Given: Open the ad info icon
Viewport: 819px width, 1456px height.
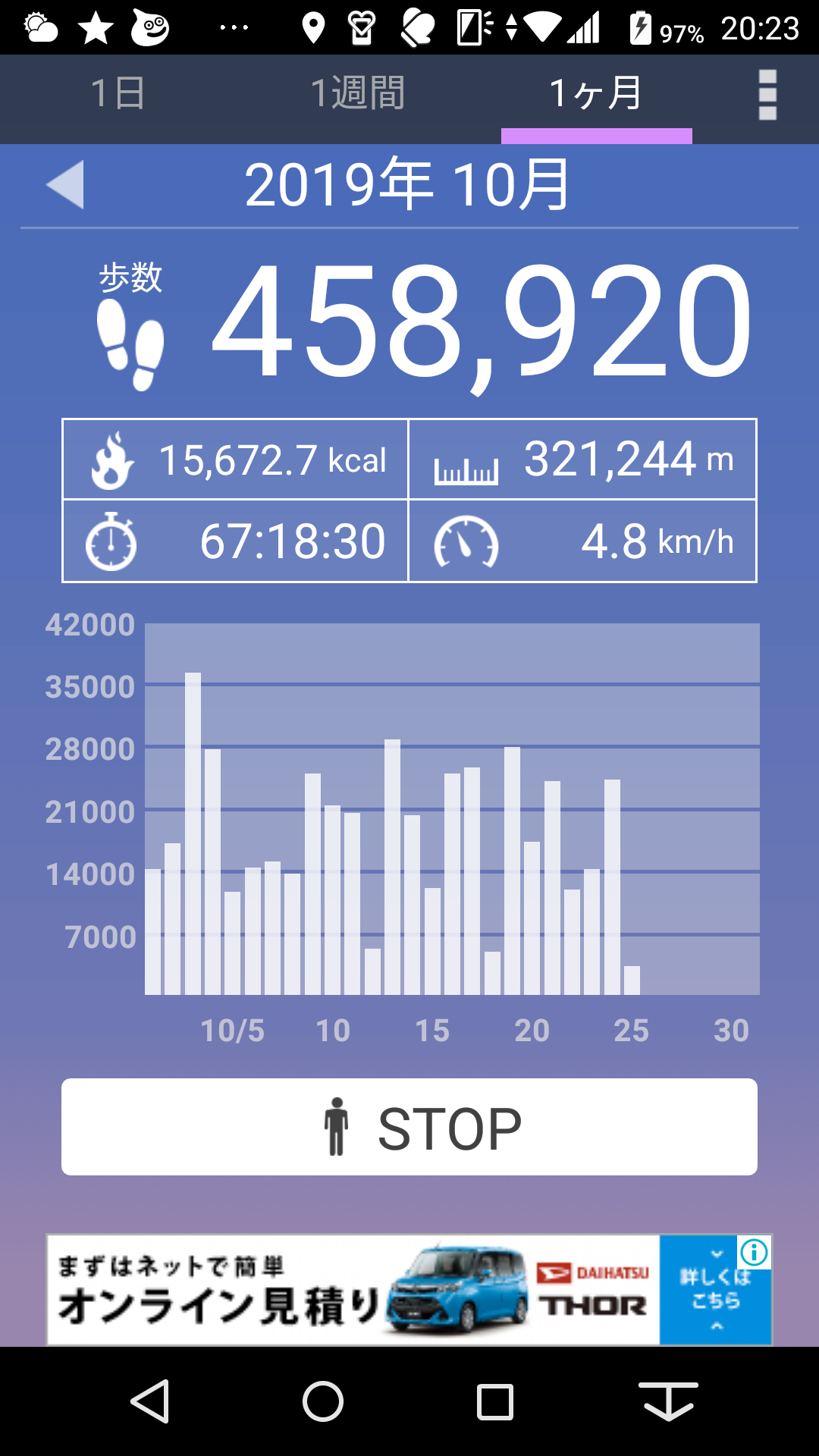Looking at the screenshot, I should pyautogui.click(x=755, y=1252).
